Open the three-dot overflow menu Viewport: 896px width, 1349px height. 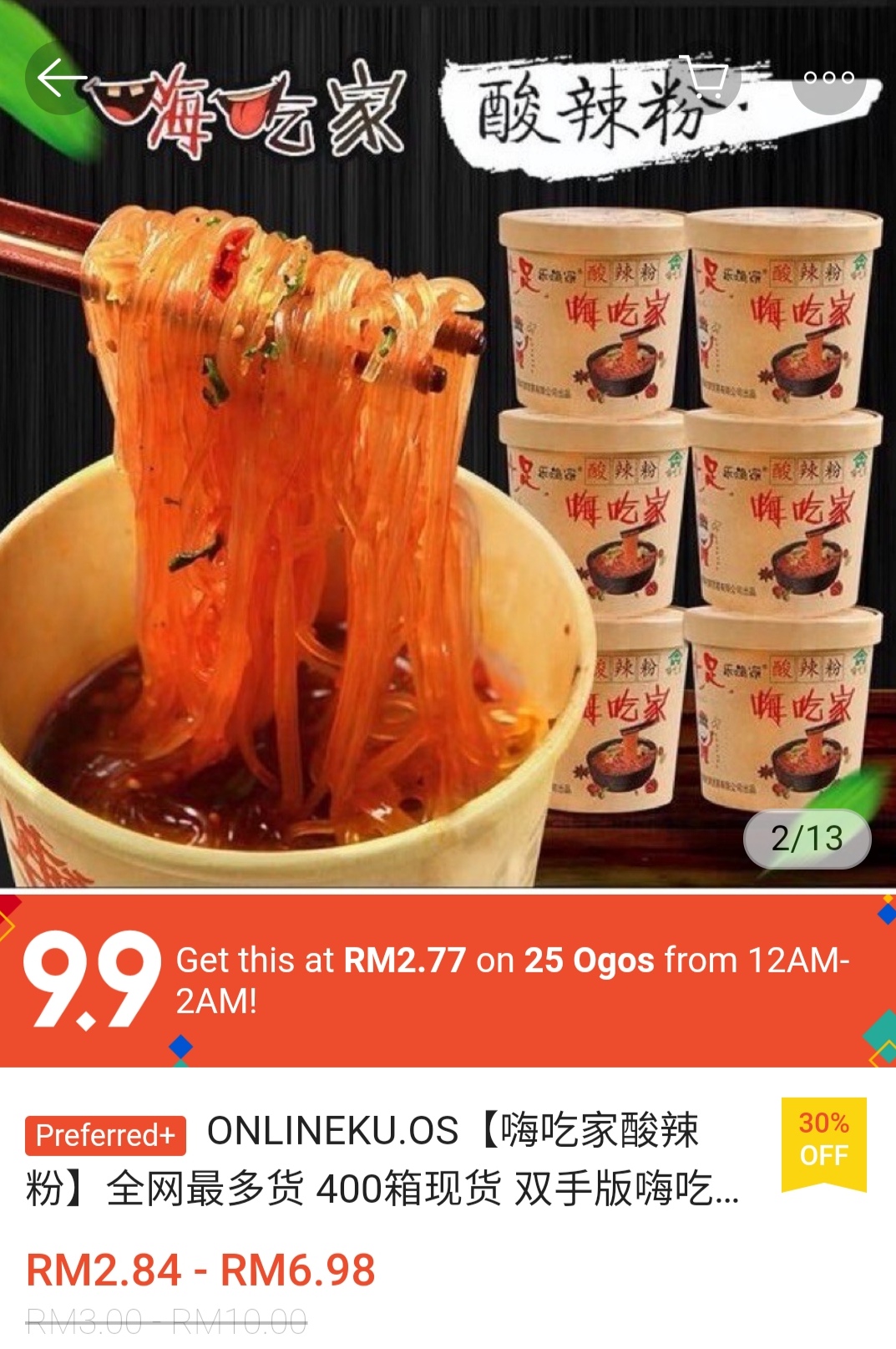pos(828,79)
